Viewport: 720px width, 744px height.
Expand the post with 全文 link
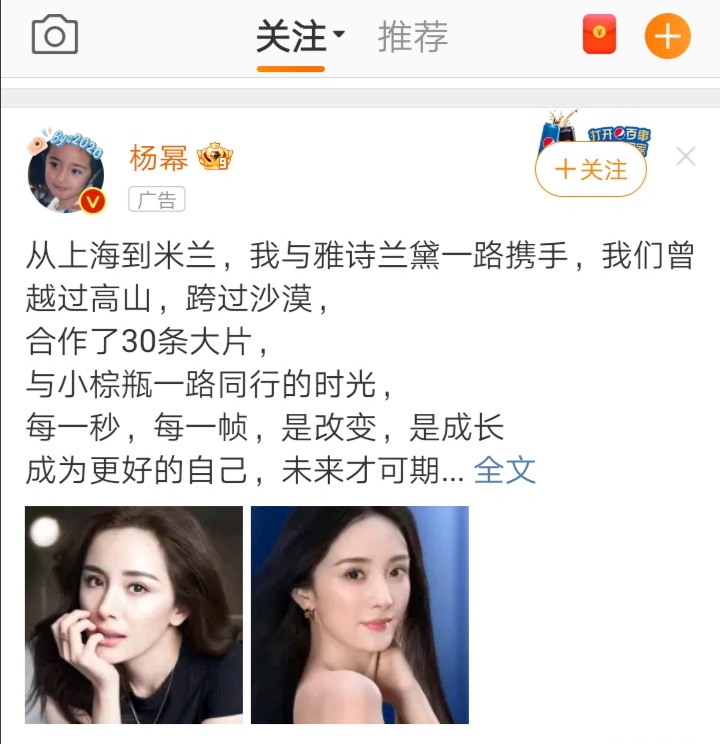[505, 470]
